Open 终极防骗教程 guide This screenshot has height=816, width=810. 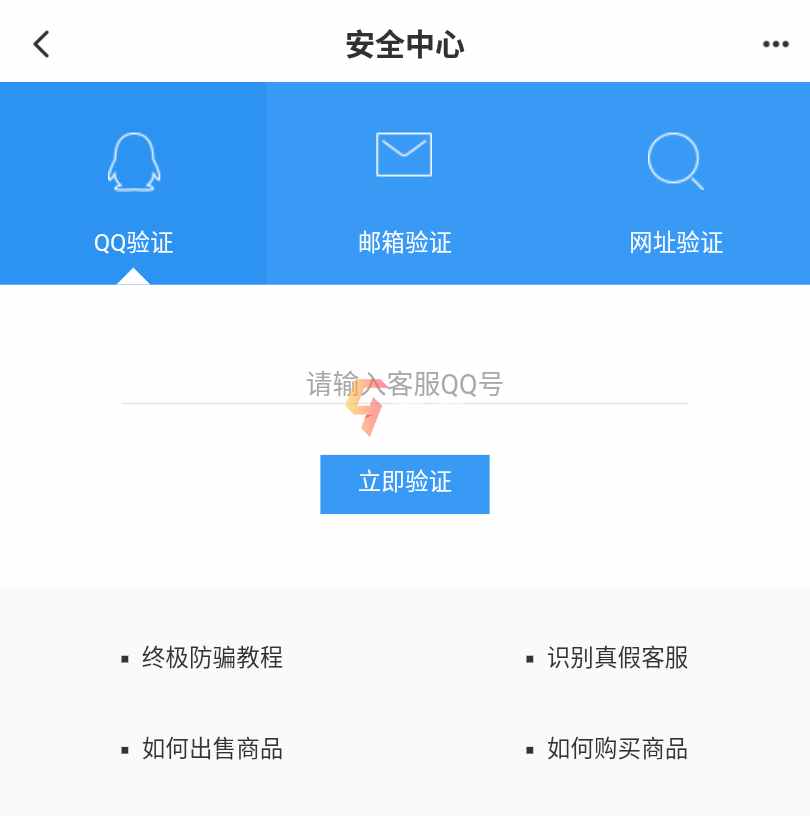coord(212,658)
